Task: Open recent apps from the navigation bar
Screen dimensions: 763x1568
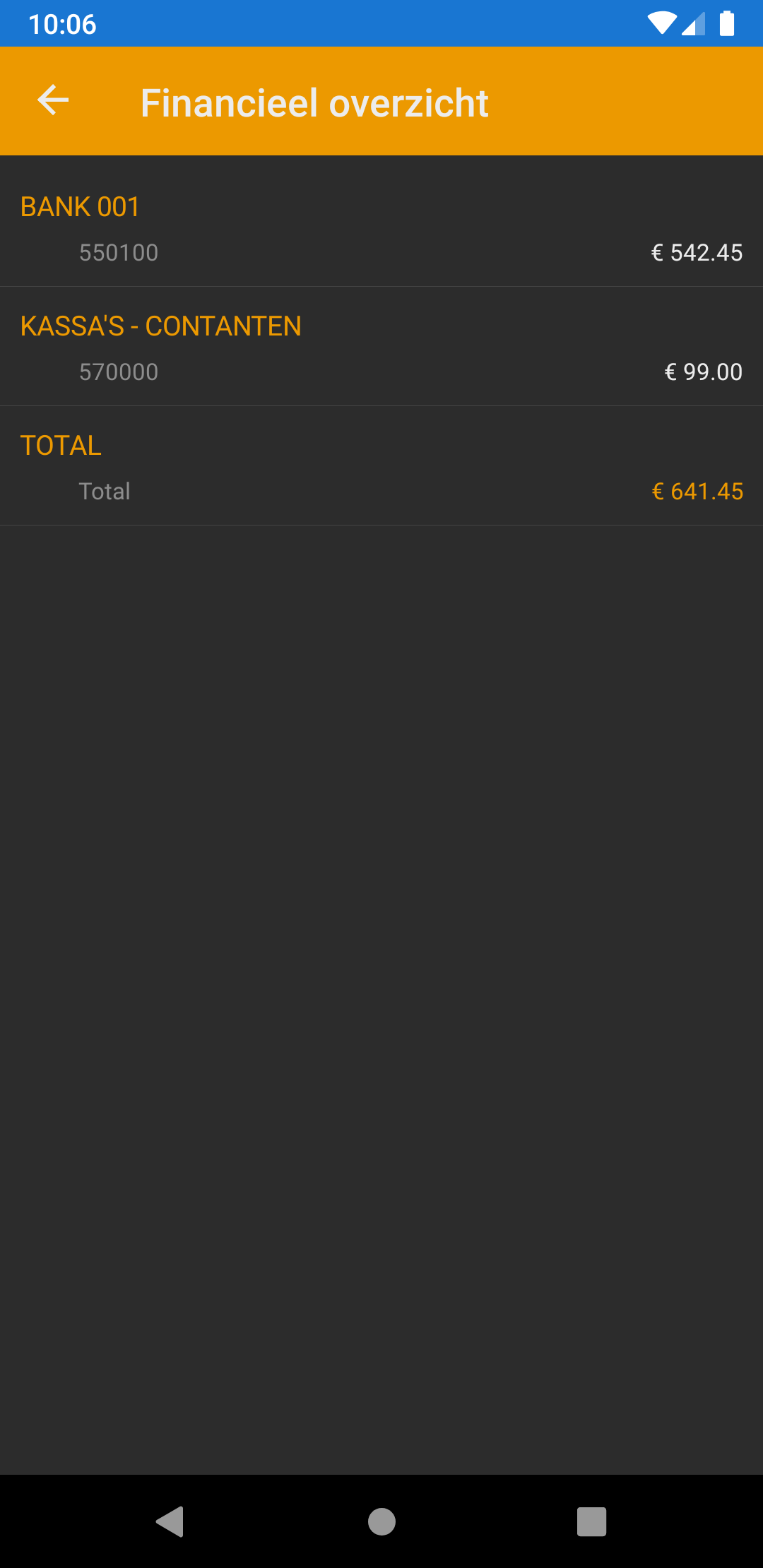Action: click(591, 1521)
